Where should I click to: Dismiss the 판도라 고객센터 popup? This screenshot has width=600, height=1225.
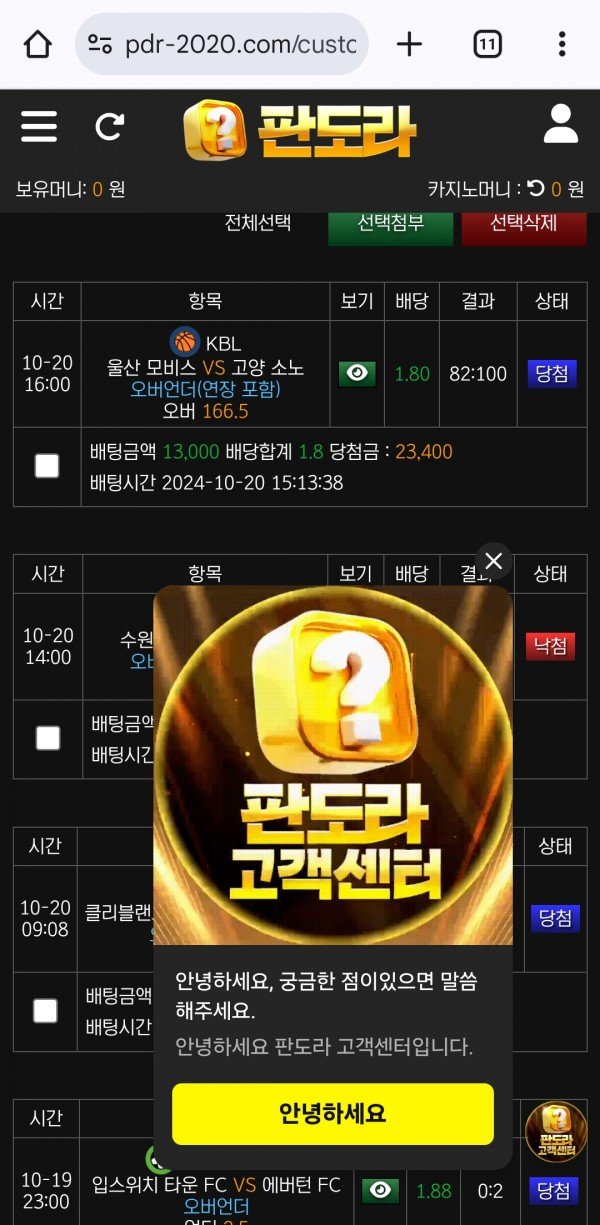click(493, 561)
